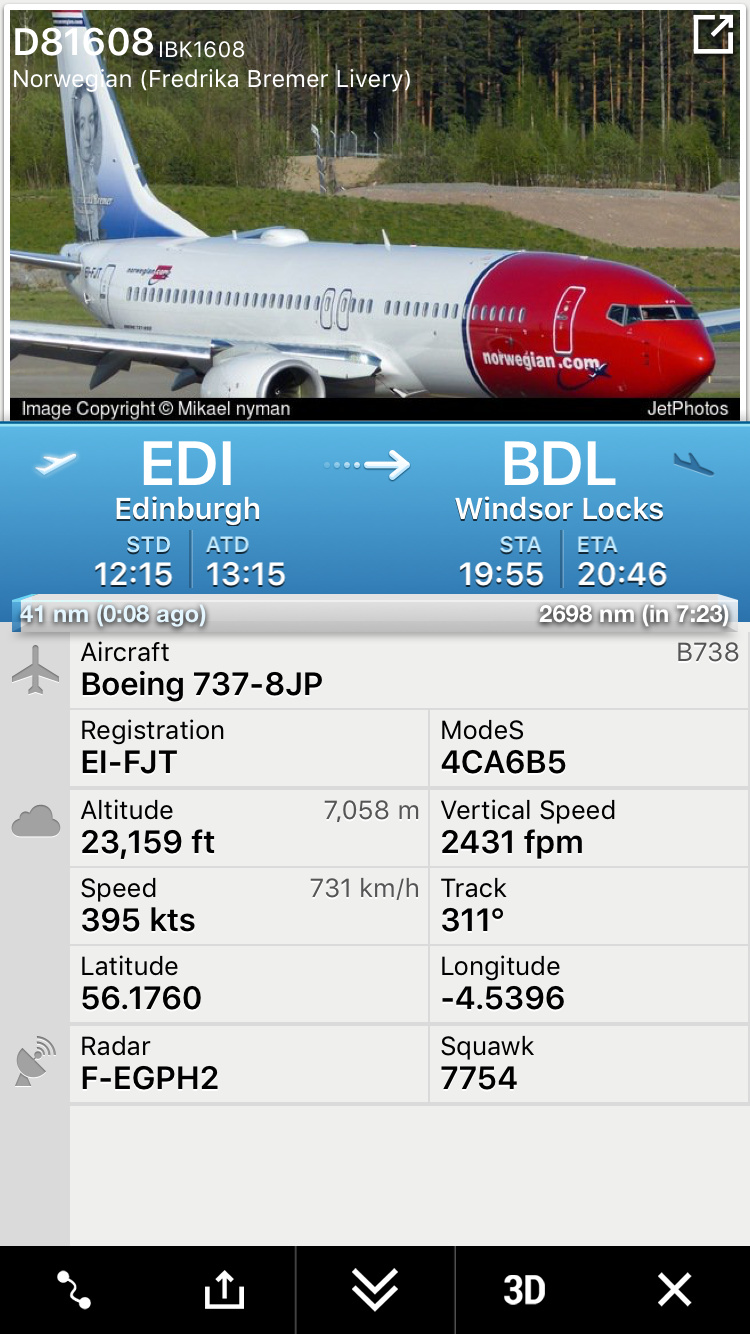Collapse the flight details panel
This screenshot has width=750, height=1334.
[375, 1290]
